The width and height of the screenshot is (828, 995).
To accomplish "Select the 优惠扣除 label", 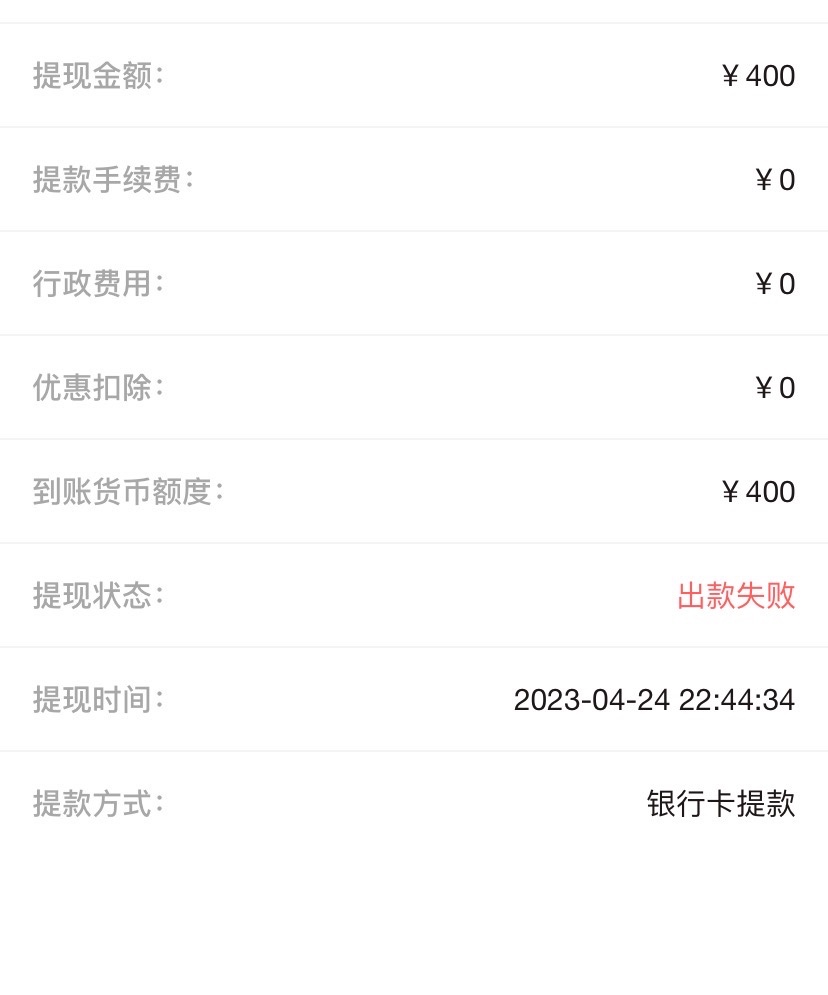I will click(97, 387).
